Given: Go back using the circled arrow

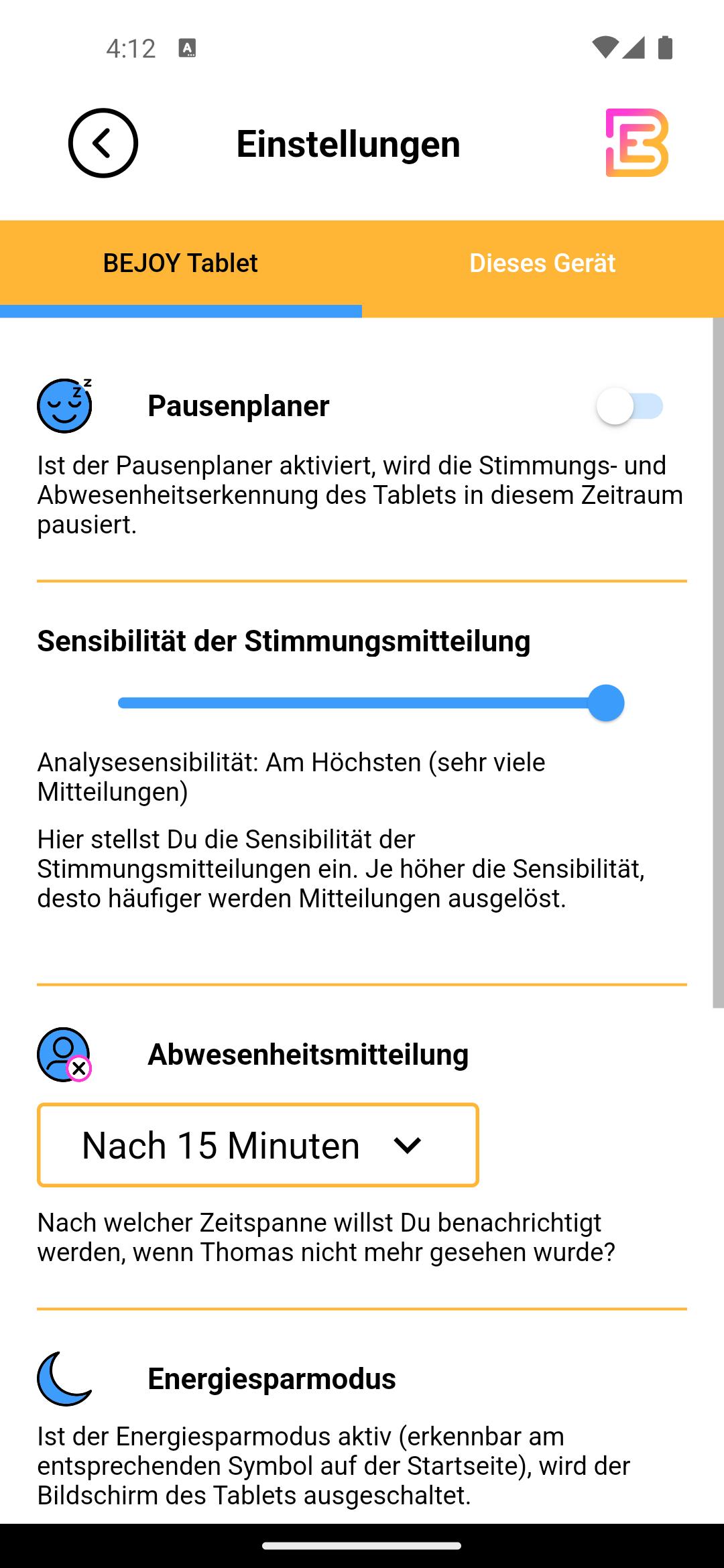Looking at the screenshot, I should 103,143.
